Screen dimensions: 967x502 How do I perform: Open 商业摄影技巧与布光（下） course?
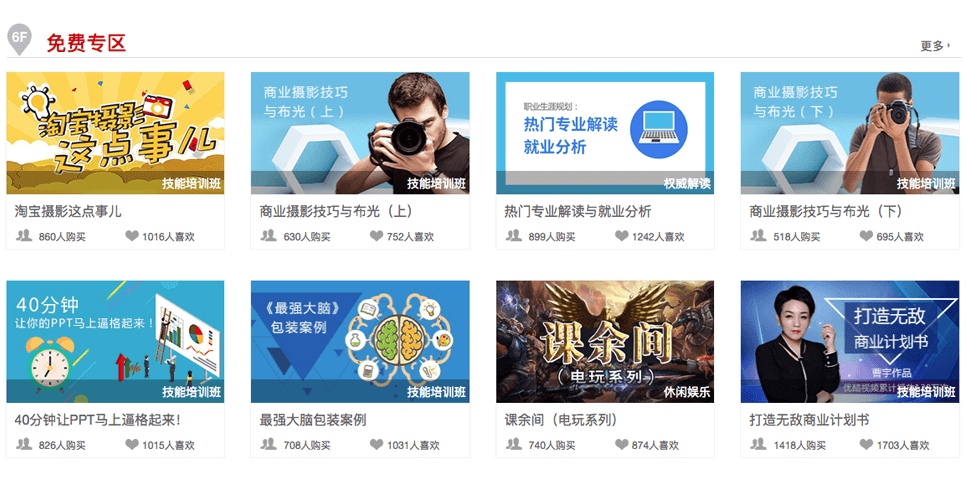[850, 133]
